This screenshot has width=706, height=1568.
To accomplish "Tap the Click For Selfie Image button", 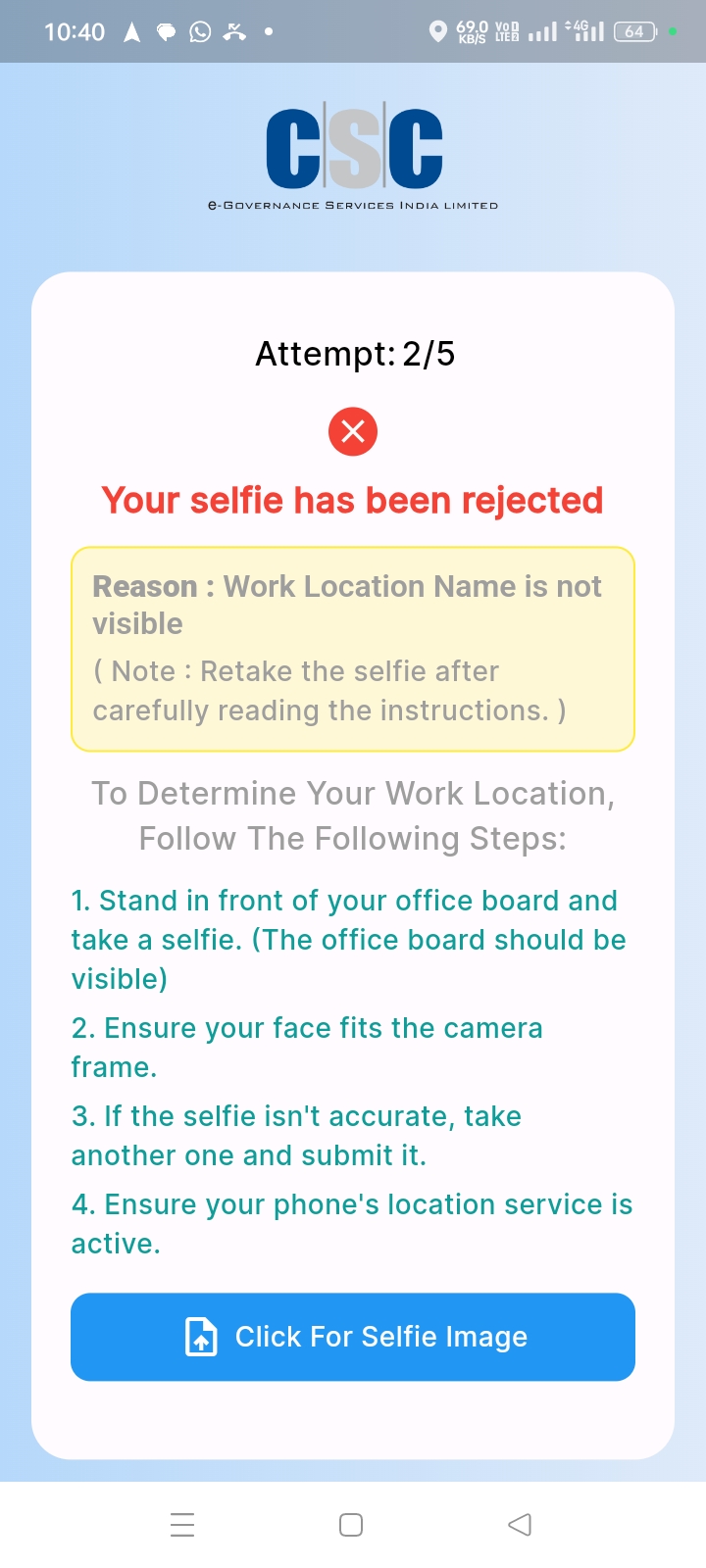I will point(353,1337).
